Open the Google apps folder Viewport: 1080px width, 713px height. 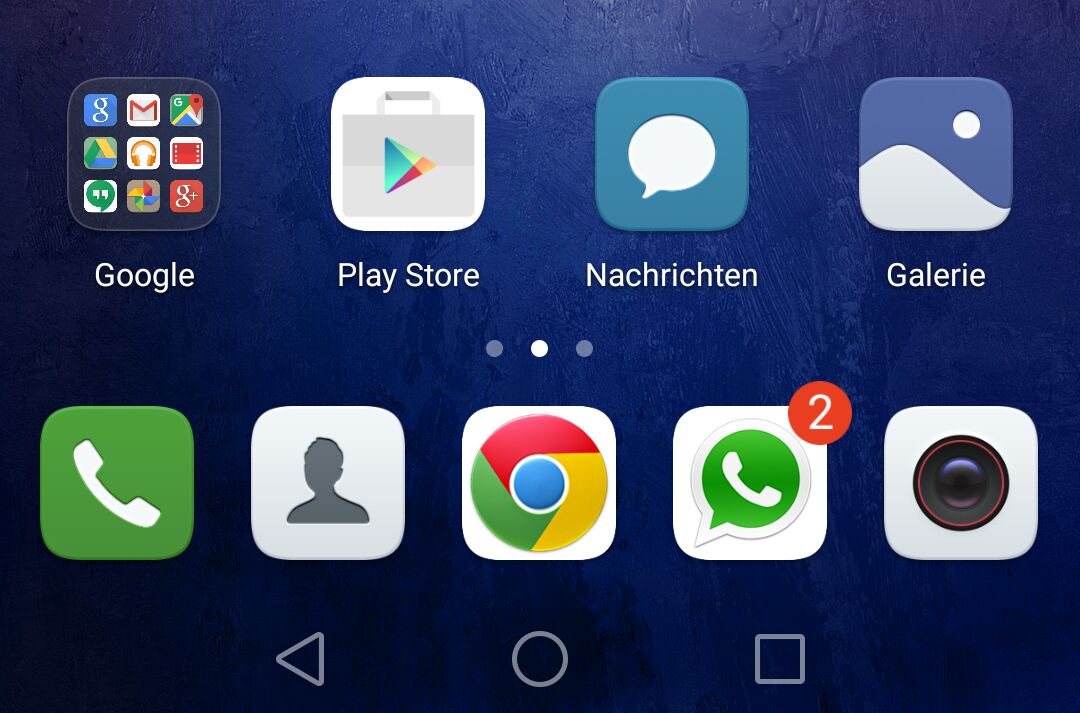[x=144, y=154]
